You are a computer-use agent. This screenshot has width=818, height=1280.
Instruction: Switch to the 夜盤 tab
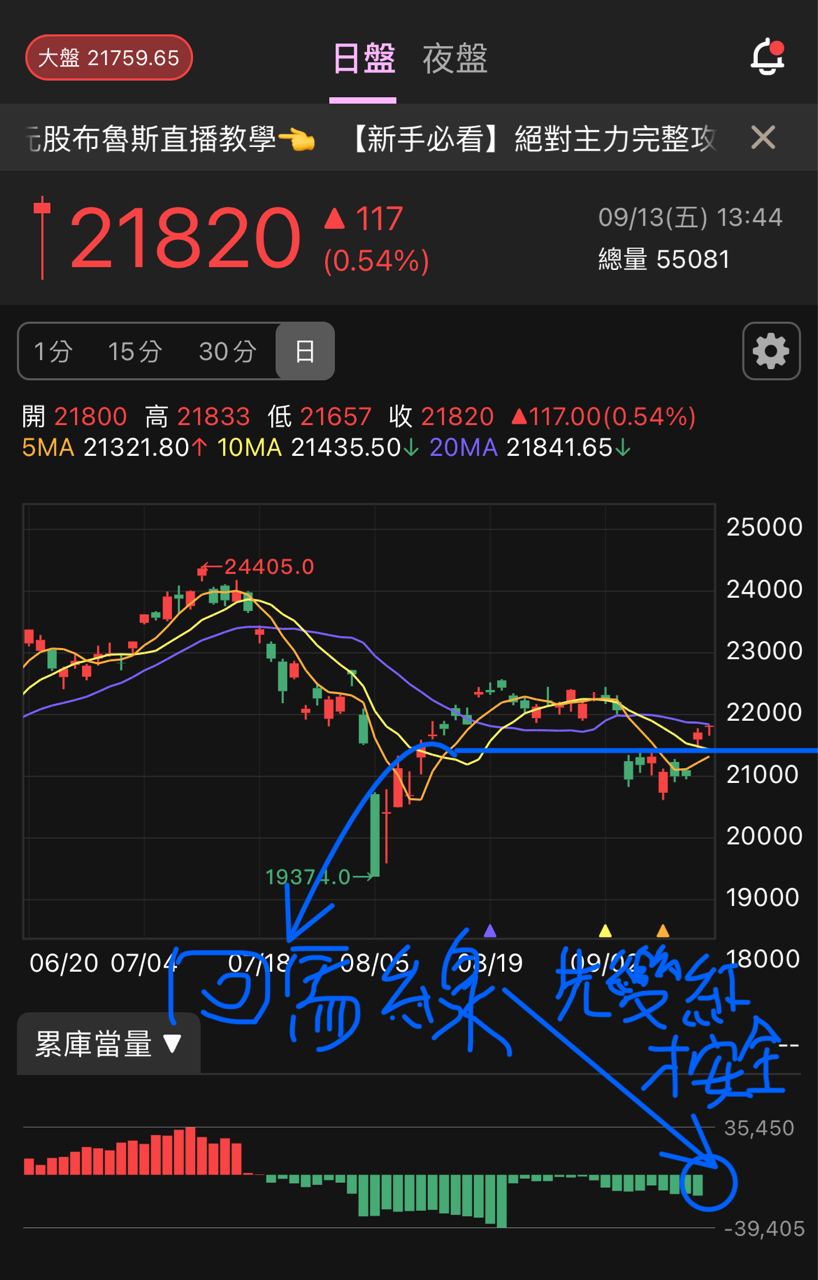(x=455, y=59)
